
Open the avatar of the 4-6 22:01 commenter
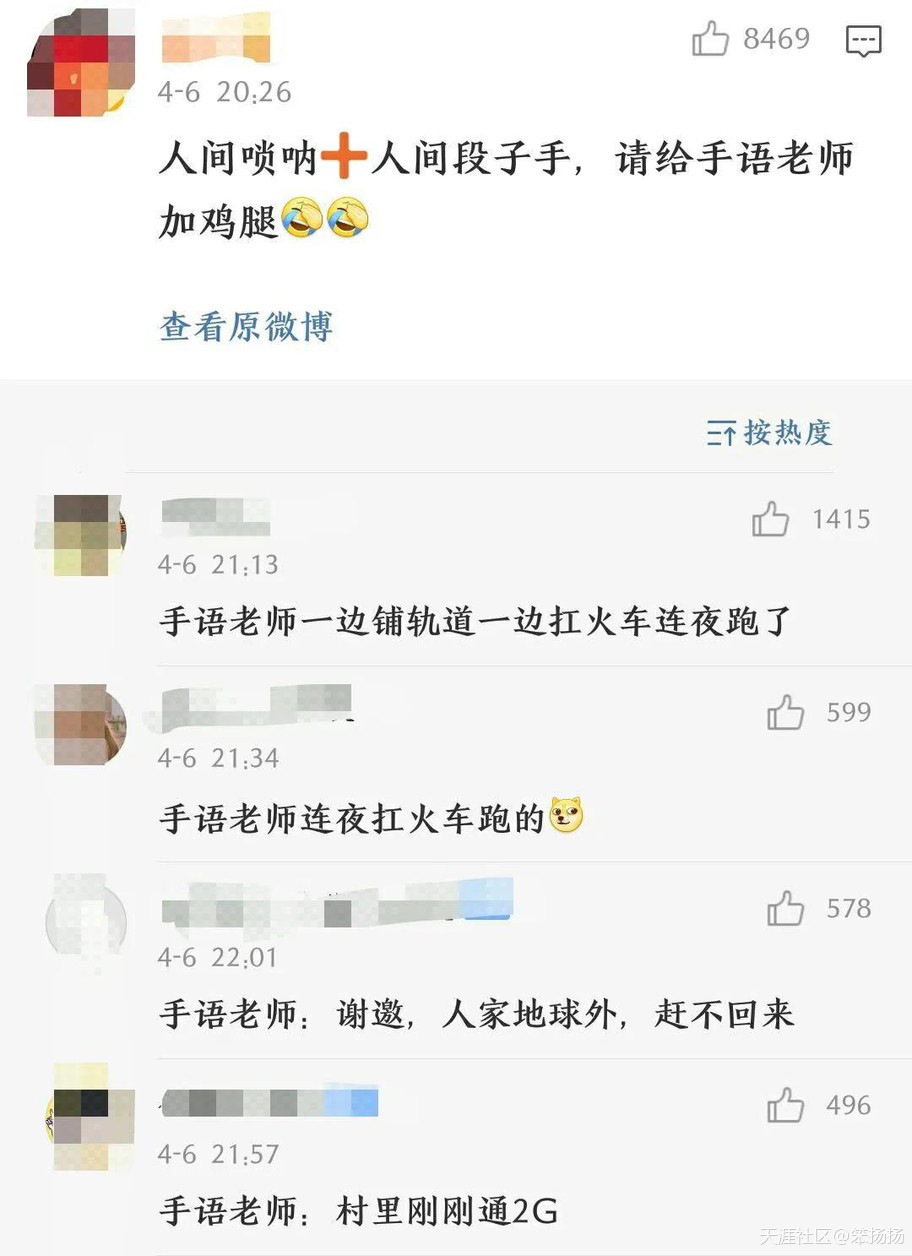pos(86,922)
